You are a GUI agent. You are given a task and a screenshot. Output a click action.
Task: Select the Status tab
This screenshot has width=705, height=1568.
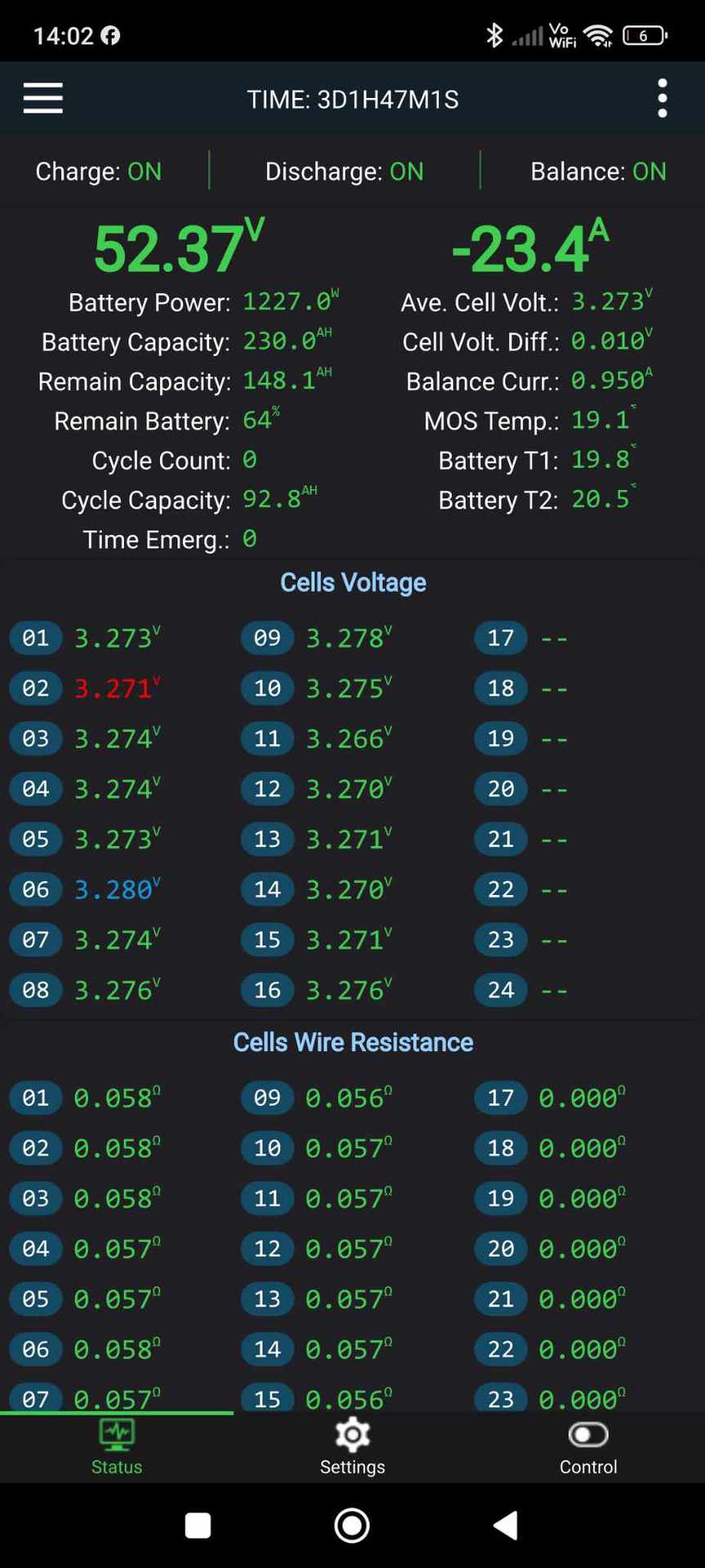click(117, 1448)
